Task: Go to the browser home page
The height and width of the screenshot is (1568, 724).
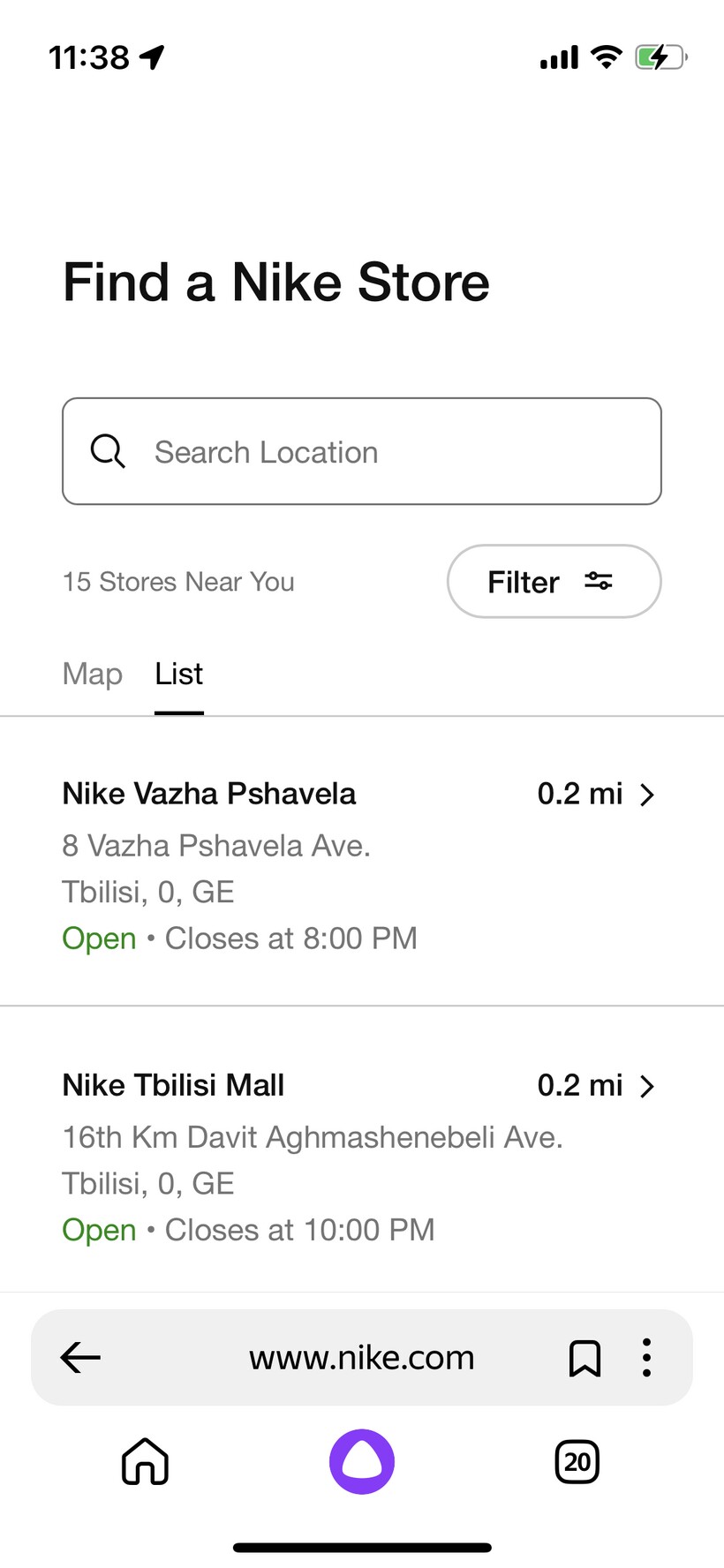Action: [145, 1462]
